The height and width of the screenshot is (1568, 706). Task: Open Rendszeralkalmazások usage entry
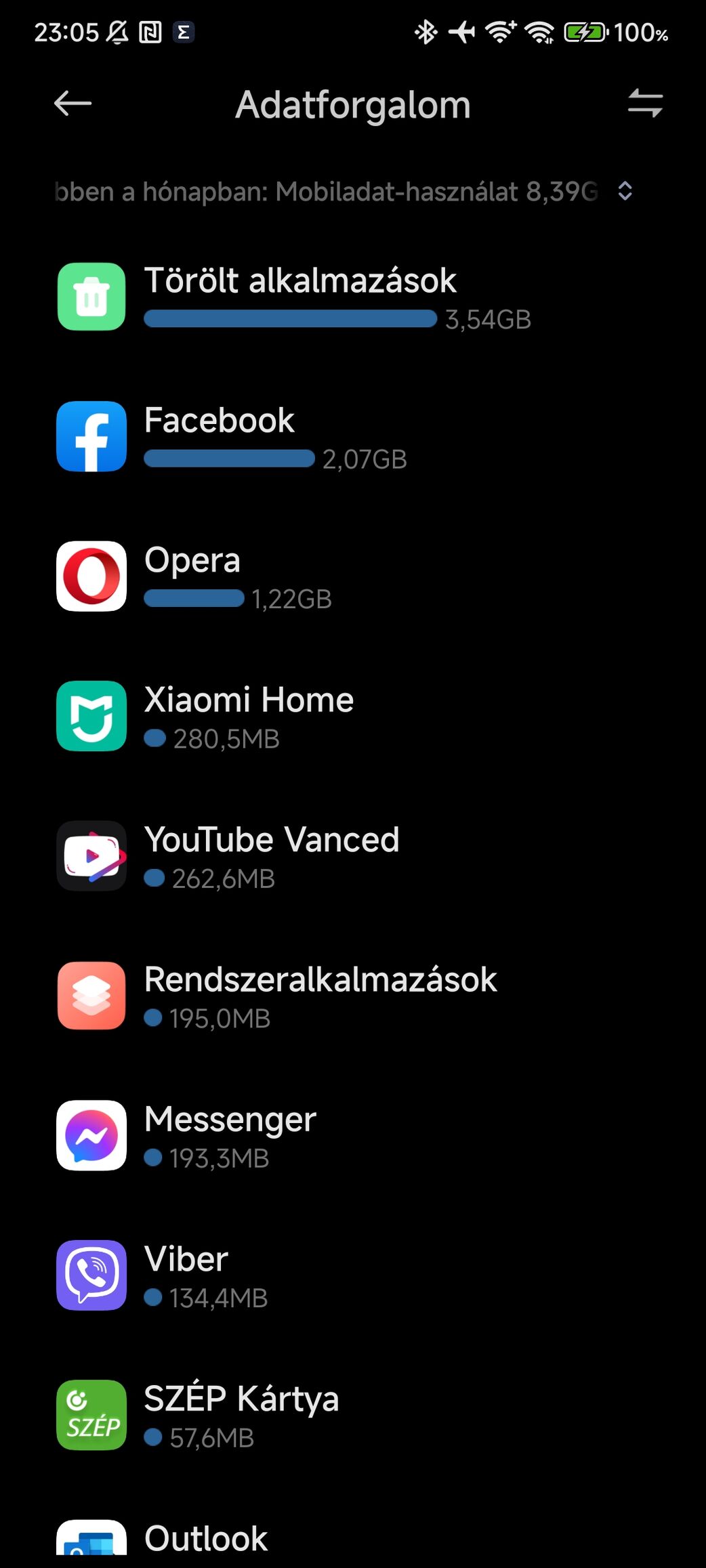click(353, 996)
